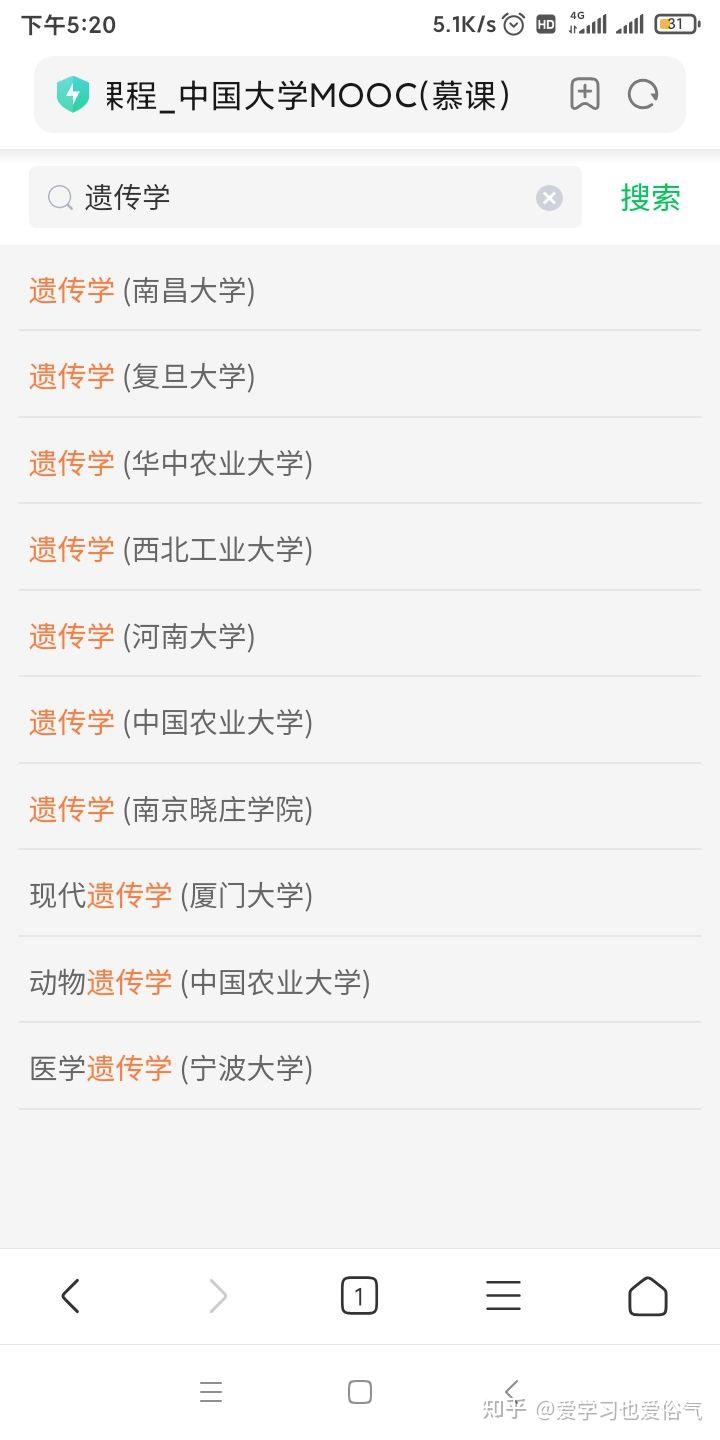Tap the green 搜索 button
This screenshot has width=720, height=1440.
650,198
